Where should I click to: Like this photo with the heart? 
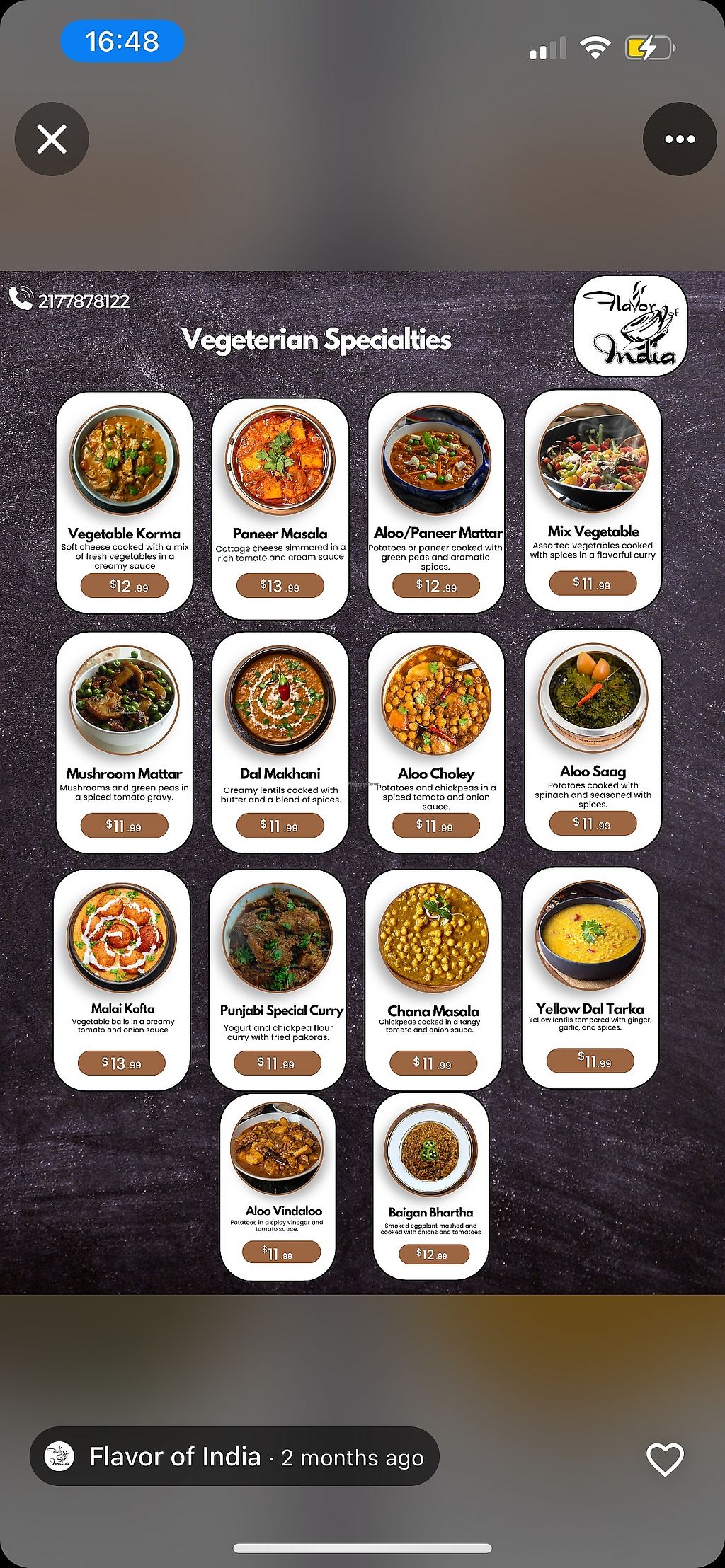(665, 1458)
